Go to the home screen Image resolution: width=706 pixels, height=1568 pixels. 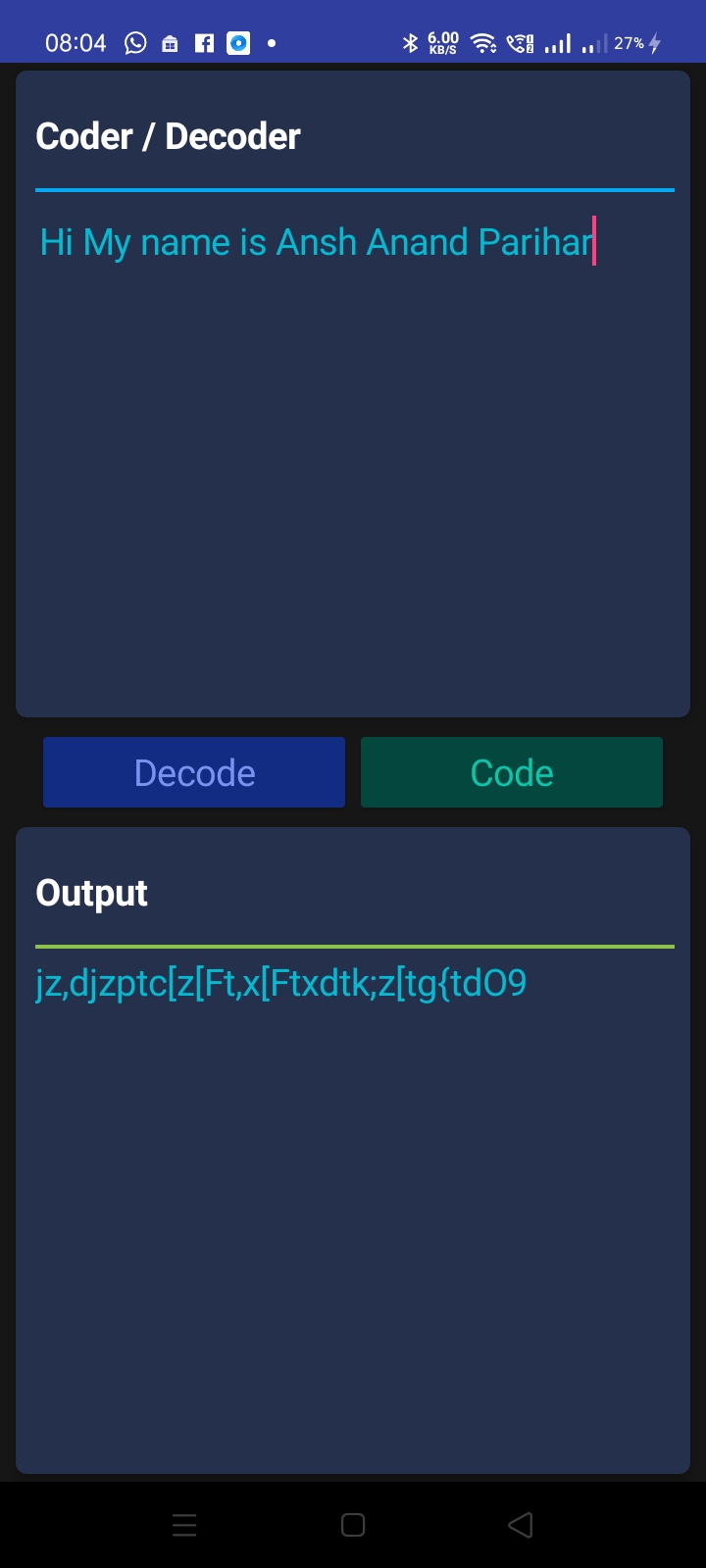tap(353, 1525)
